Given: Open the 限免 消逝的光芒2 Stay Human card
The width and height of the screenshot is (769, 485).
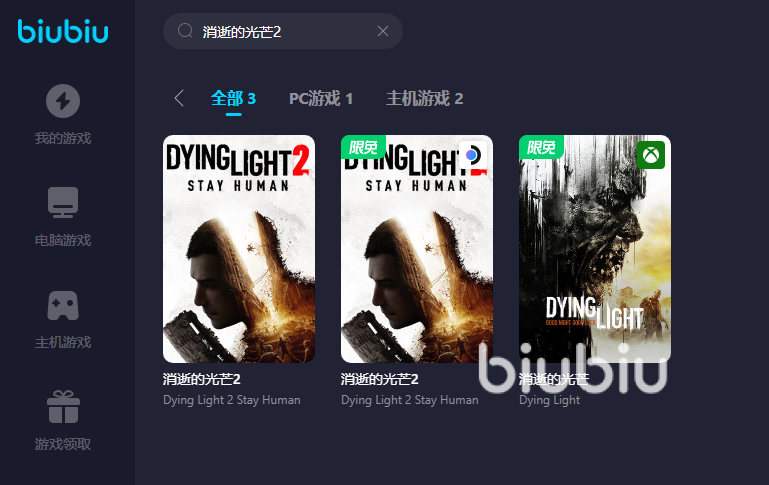Looking at the screenshot, I should tap(417, 249).
